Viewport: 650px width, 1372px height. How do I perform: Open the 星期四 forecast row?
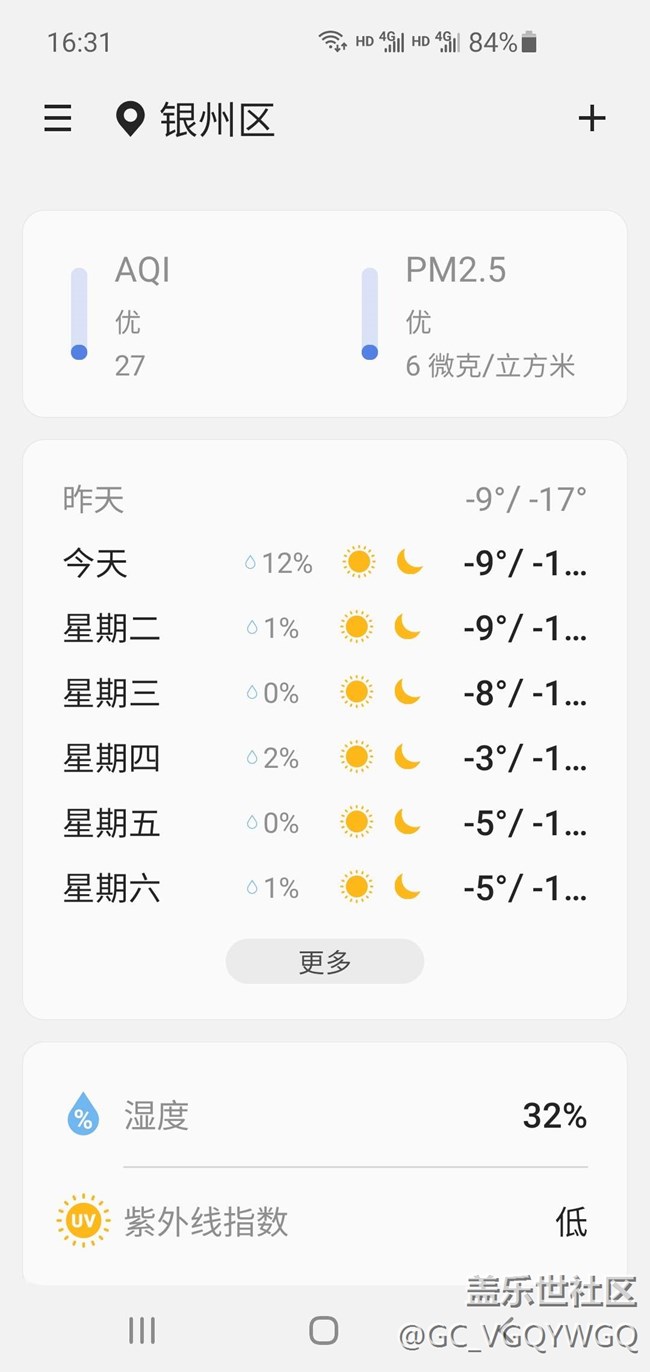coord(325,758)
